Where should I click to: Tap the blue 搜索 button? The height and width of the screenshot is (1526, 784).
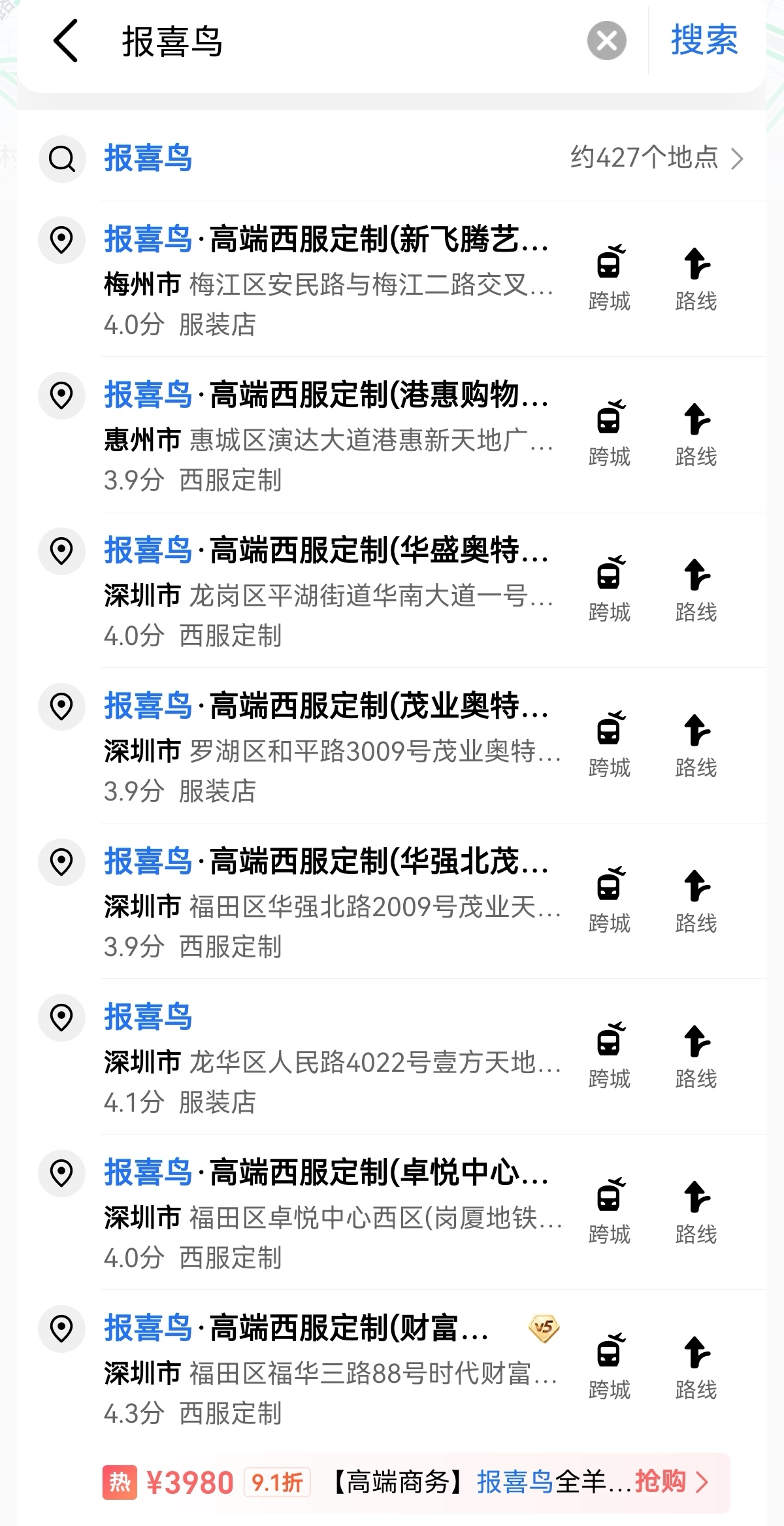(x=704, y=41)
